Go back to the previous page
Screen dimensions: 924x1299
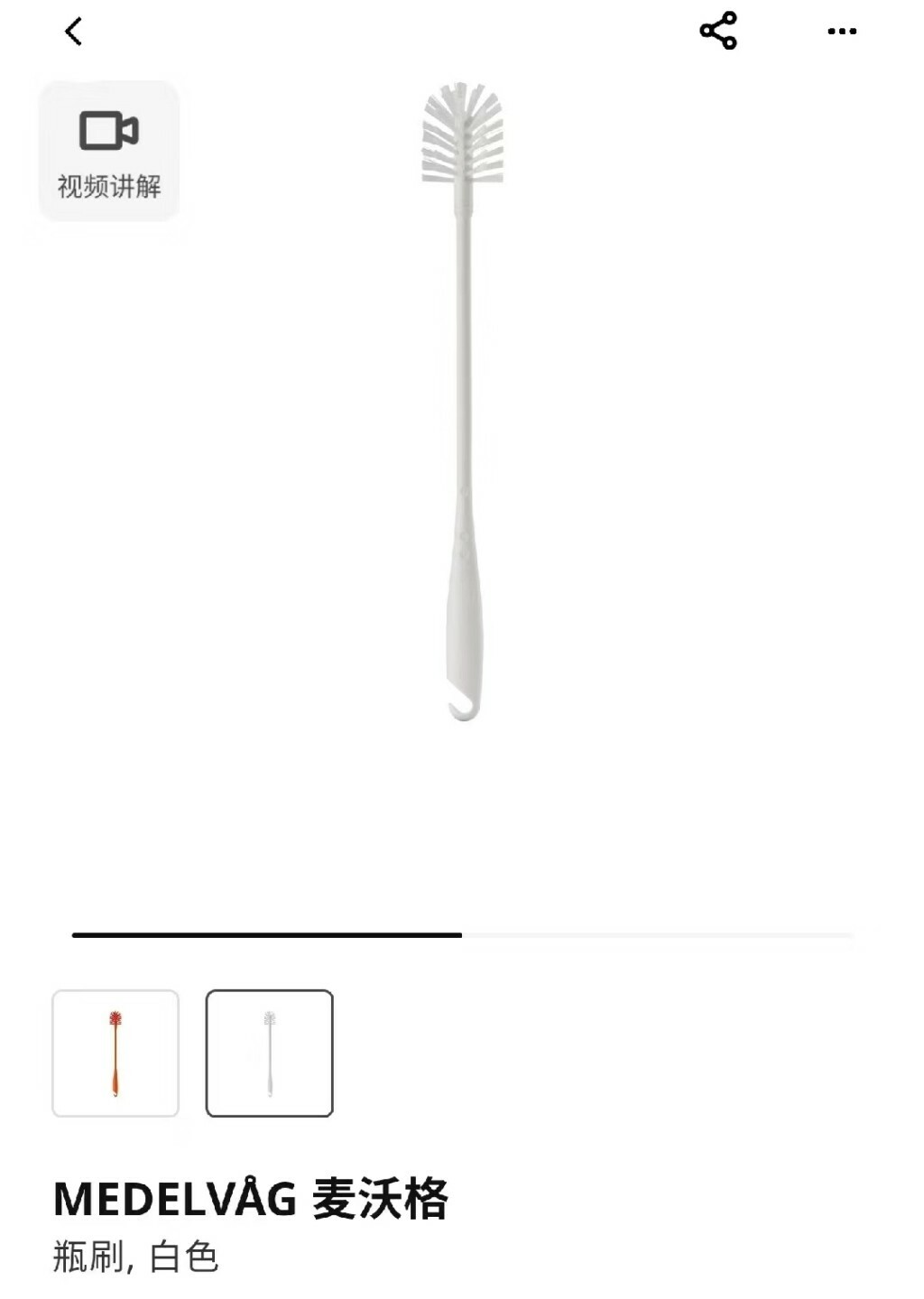[74, 32]
